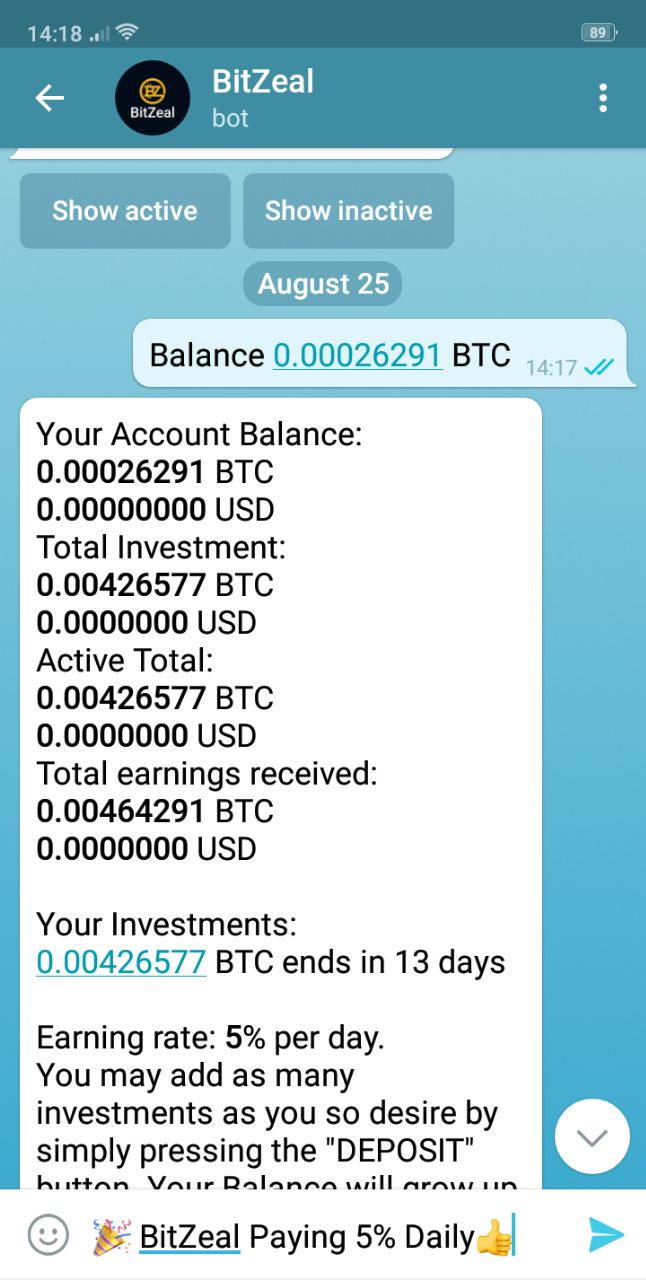
Task: Open the chat overflow menu
Action: click(x=602, y=98)
